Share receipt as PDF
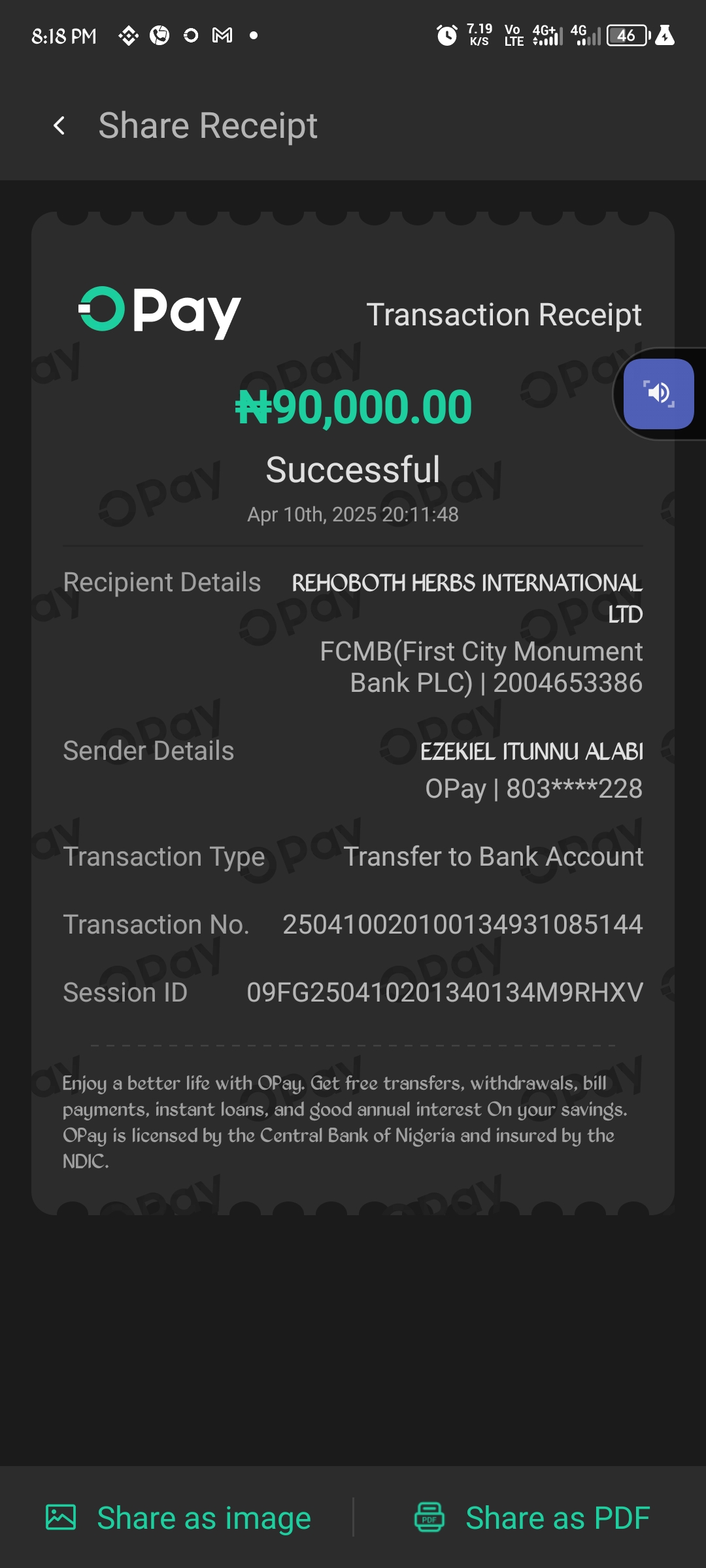 532,1517
